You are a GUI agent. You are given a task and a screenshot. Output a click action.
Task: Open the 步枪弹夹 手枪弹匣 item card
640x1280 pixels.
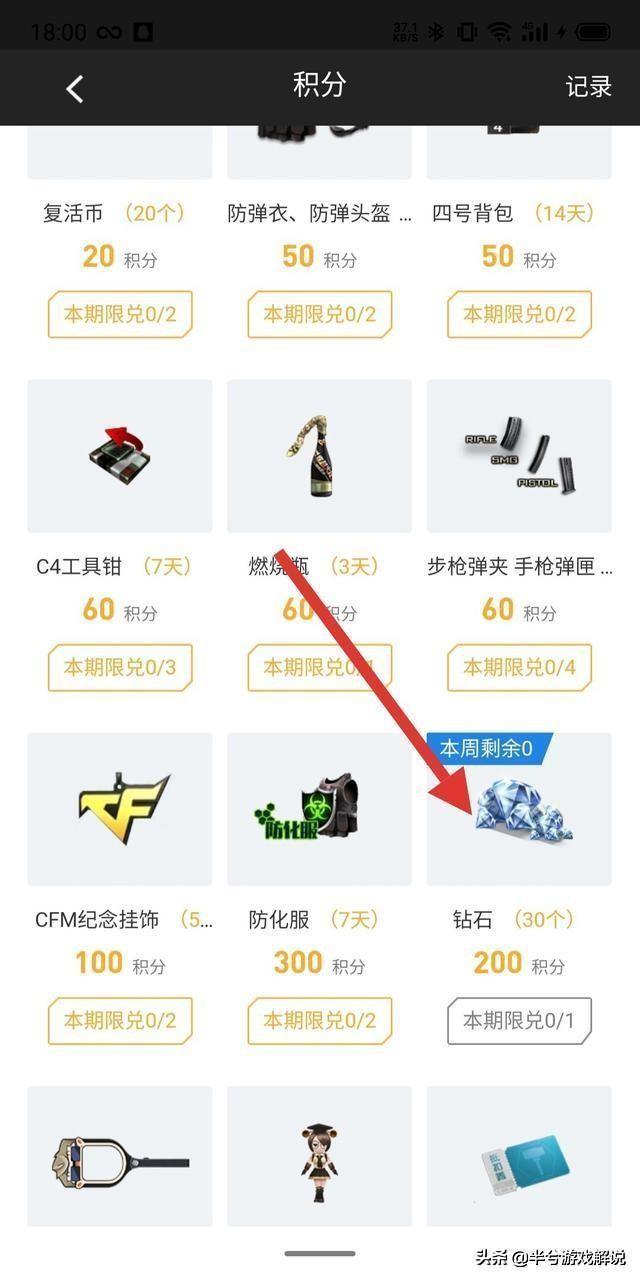tap(519, 456)
